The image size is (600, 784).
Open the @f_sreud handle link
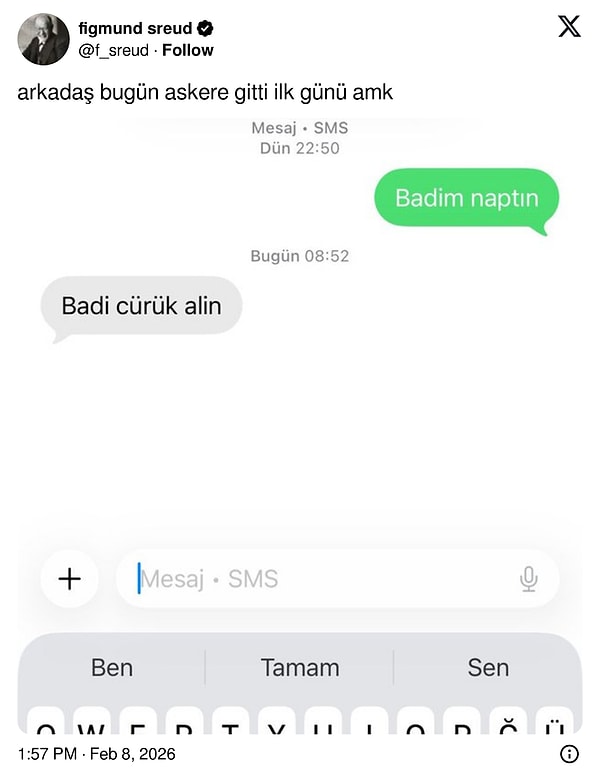113,50
